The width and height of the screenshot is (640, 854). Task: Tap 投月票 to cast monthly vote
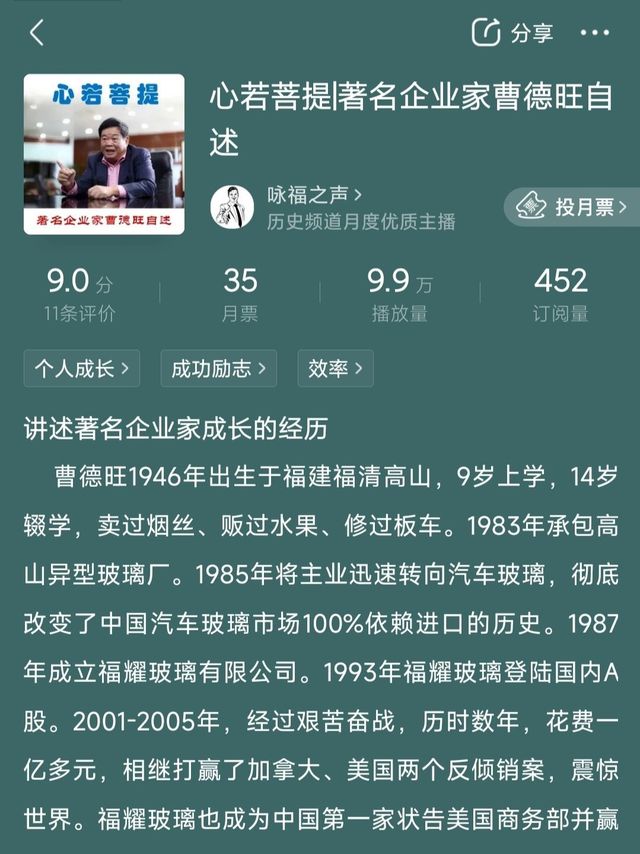tap(572, 207)
